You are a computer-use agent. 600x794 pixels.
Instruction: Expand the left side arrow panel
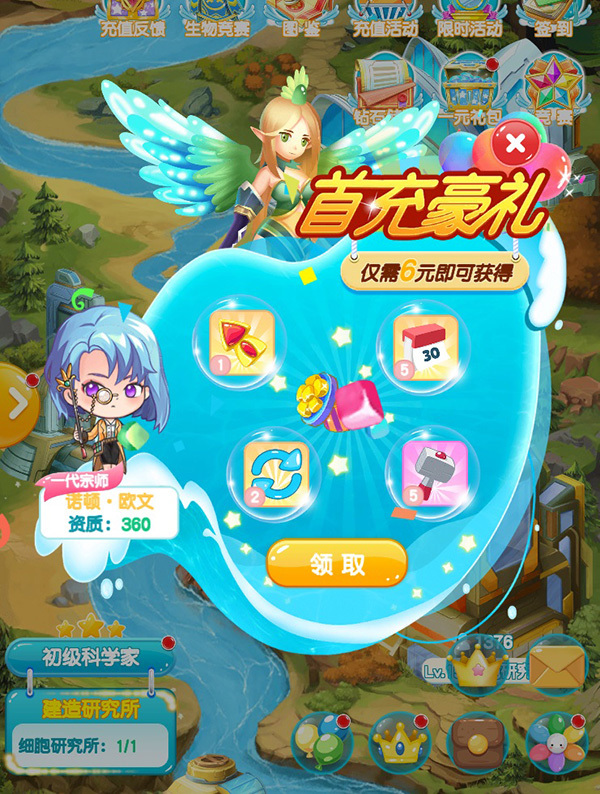tap(17, 404)
